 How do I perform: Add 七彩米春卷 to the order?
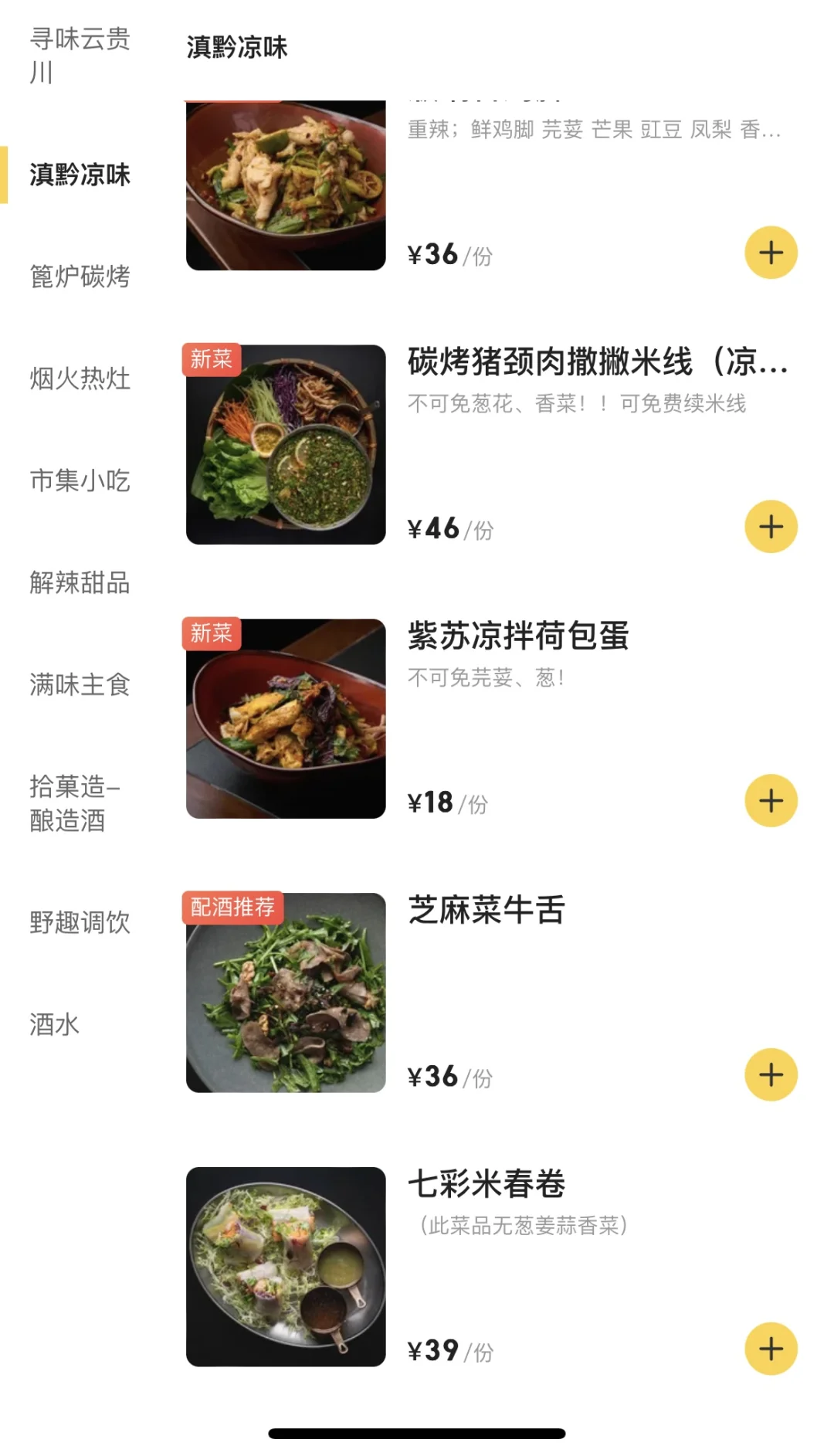tap(771, 1349)
